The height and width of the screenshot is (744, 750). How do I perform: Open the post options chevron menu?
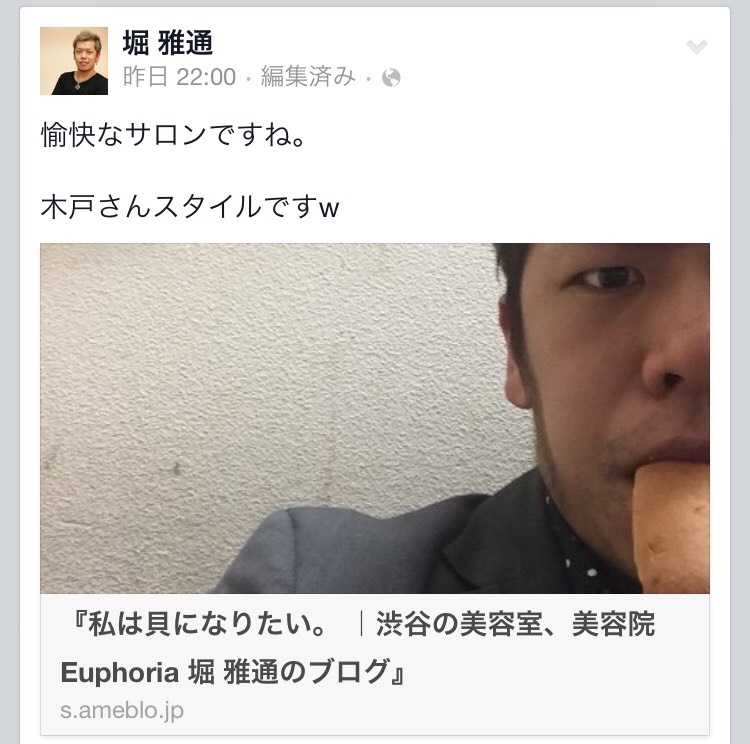(x=697, y=48)
